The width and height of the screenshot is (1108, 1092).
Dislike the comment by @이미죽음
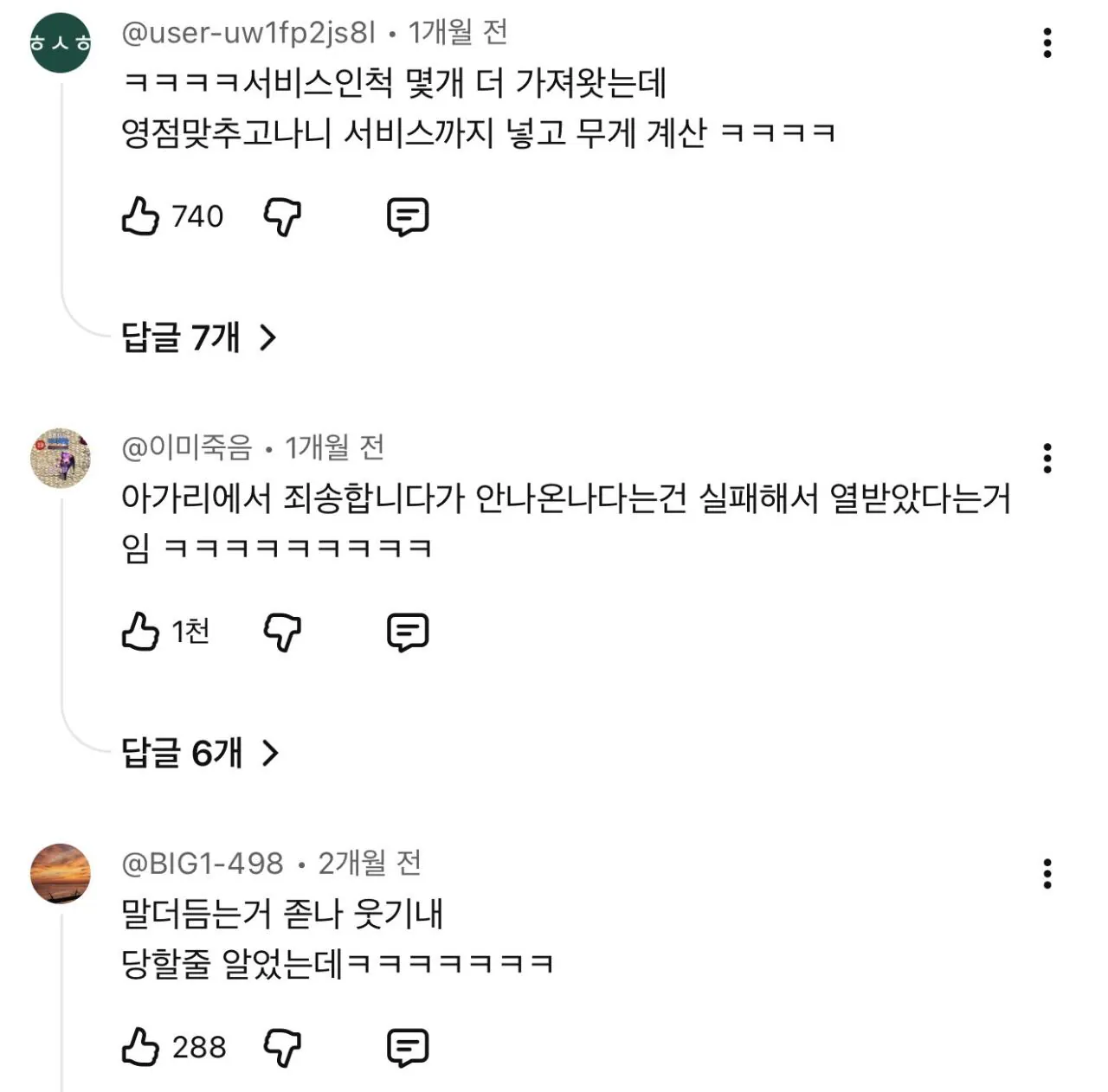click(282, 632)
